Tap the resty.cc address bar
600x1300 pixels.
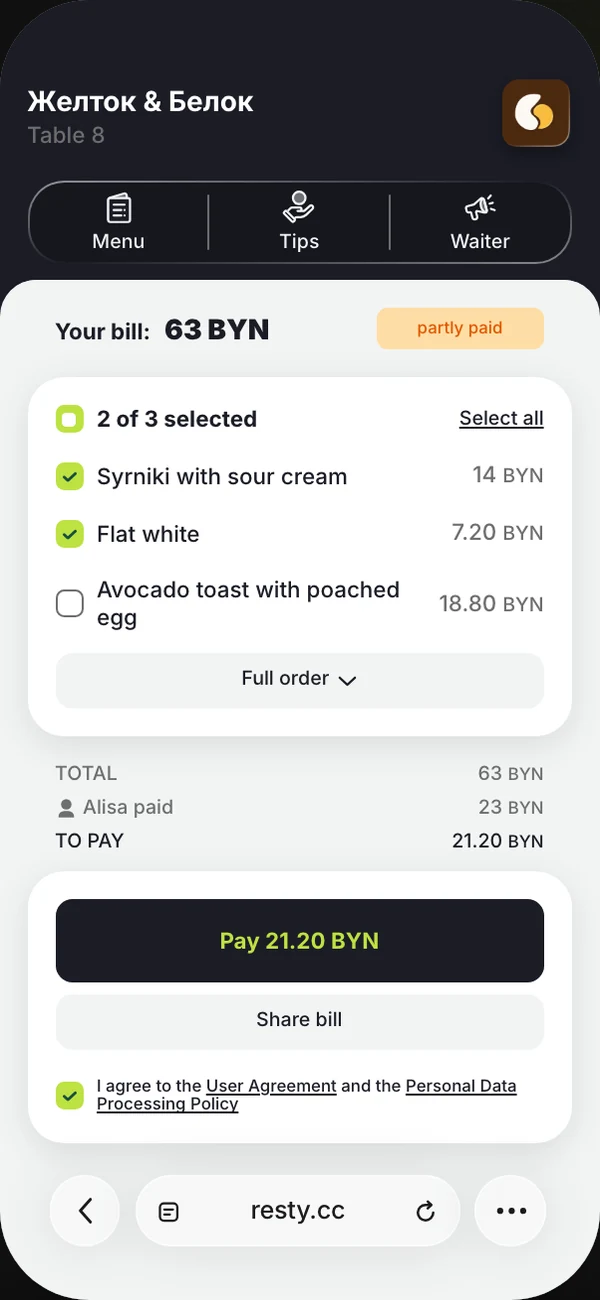tap(298, 1211)
